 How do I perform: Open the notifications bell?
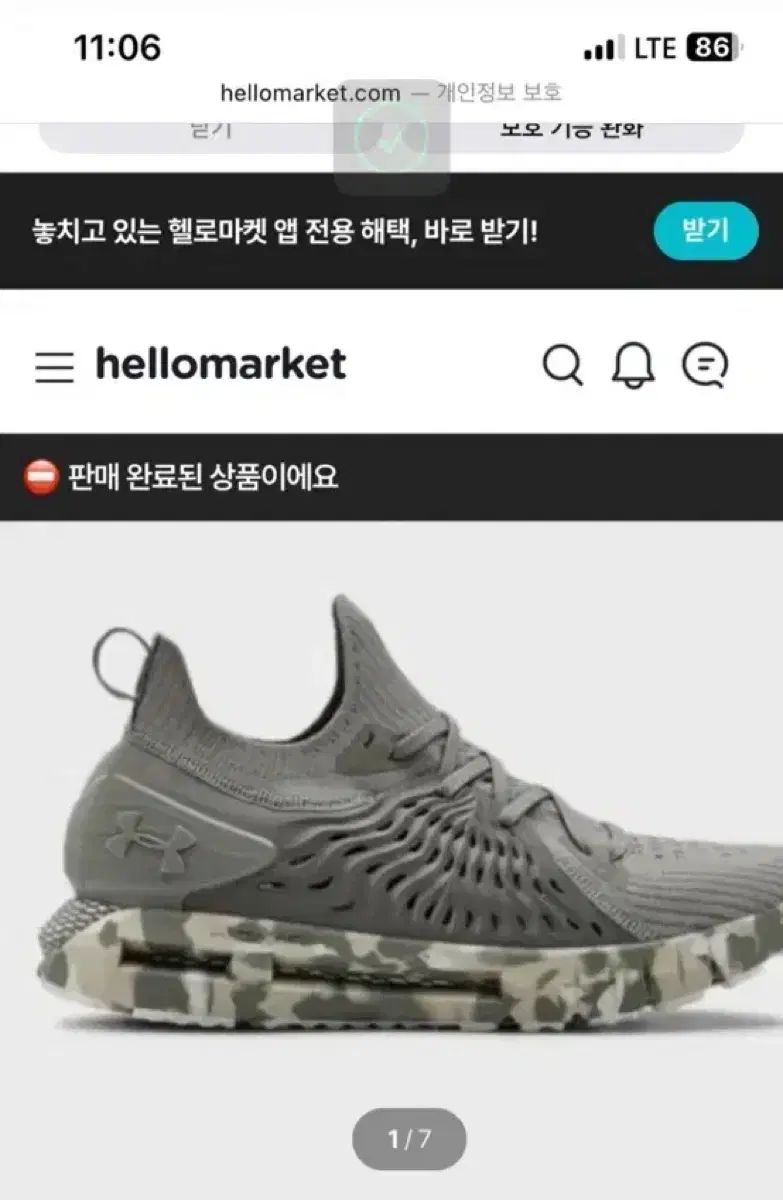(632, 365)
